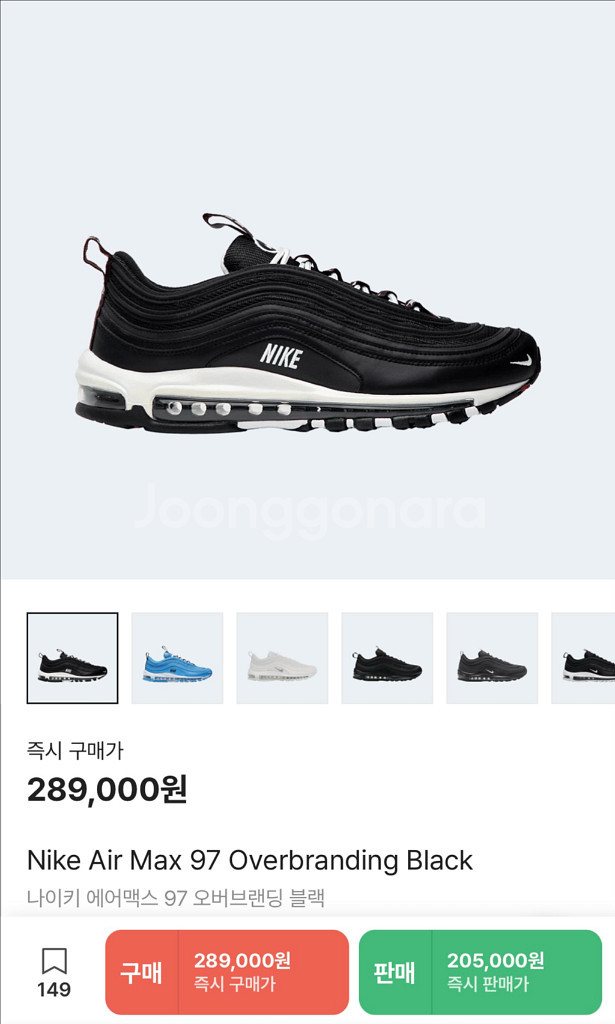Image resolution: width=615 pixels, height=1024 pixels.
Task: Select the first black sneaker thumbnail
Action: 72,658
